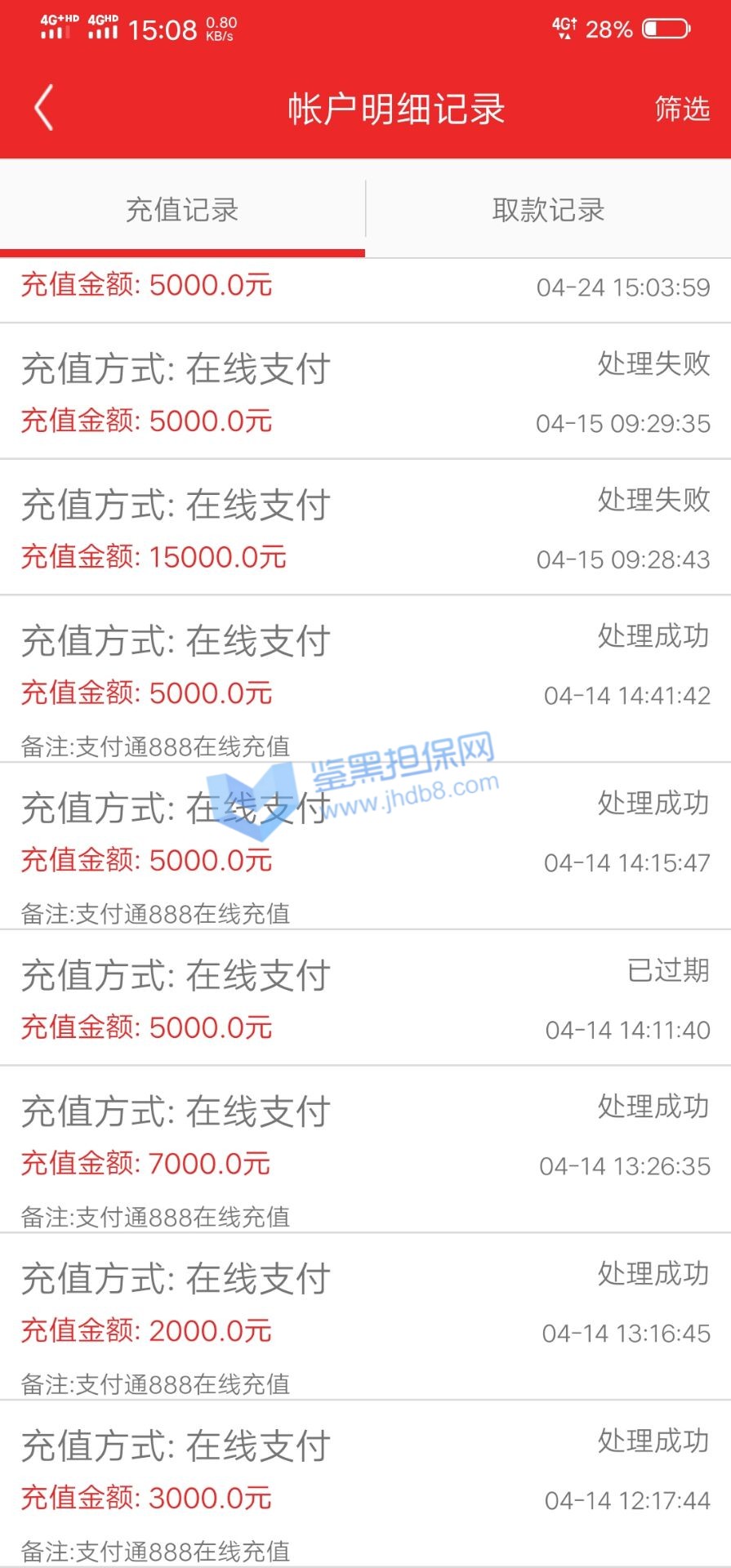Switch to the 取款记录 tab
This screenshot has width=731, height=1568.
(548, 210)
